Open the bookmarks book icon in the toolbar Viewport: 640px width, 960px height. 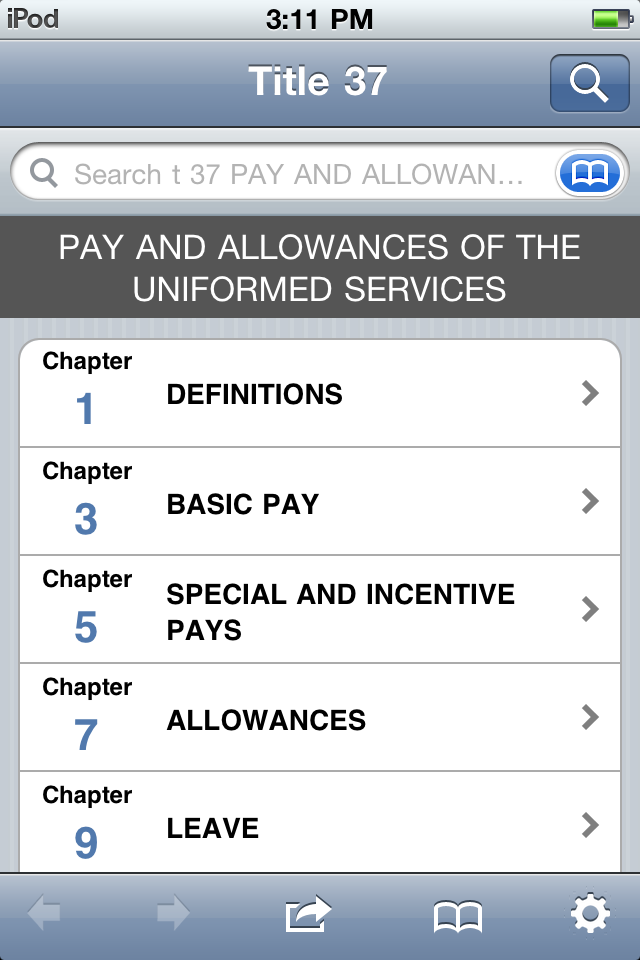(x=457, y=914)
